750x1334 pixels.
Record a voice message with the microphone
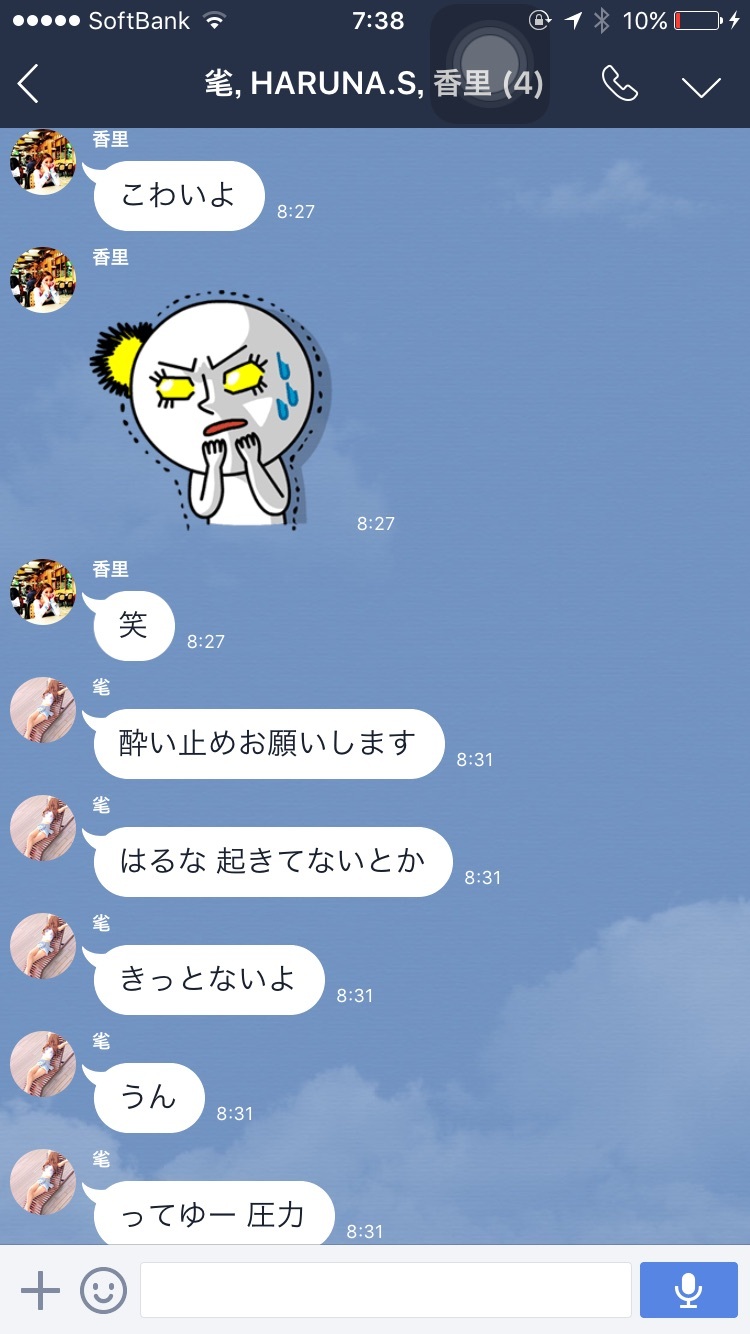[687, 1290]
